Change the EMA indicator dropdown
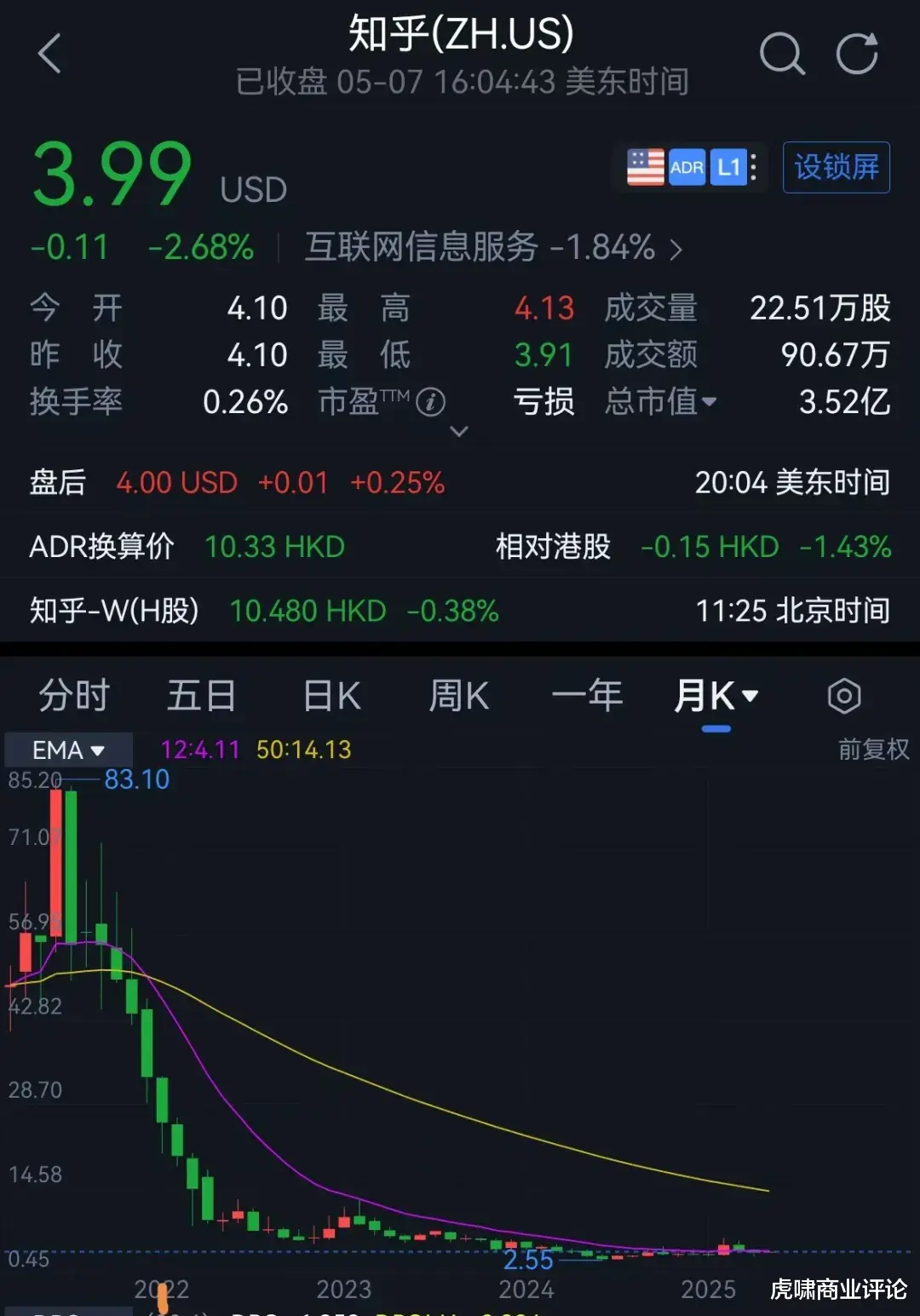Image resolution: width=920 pixels, height=1316 pixels. (68, 750)
